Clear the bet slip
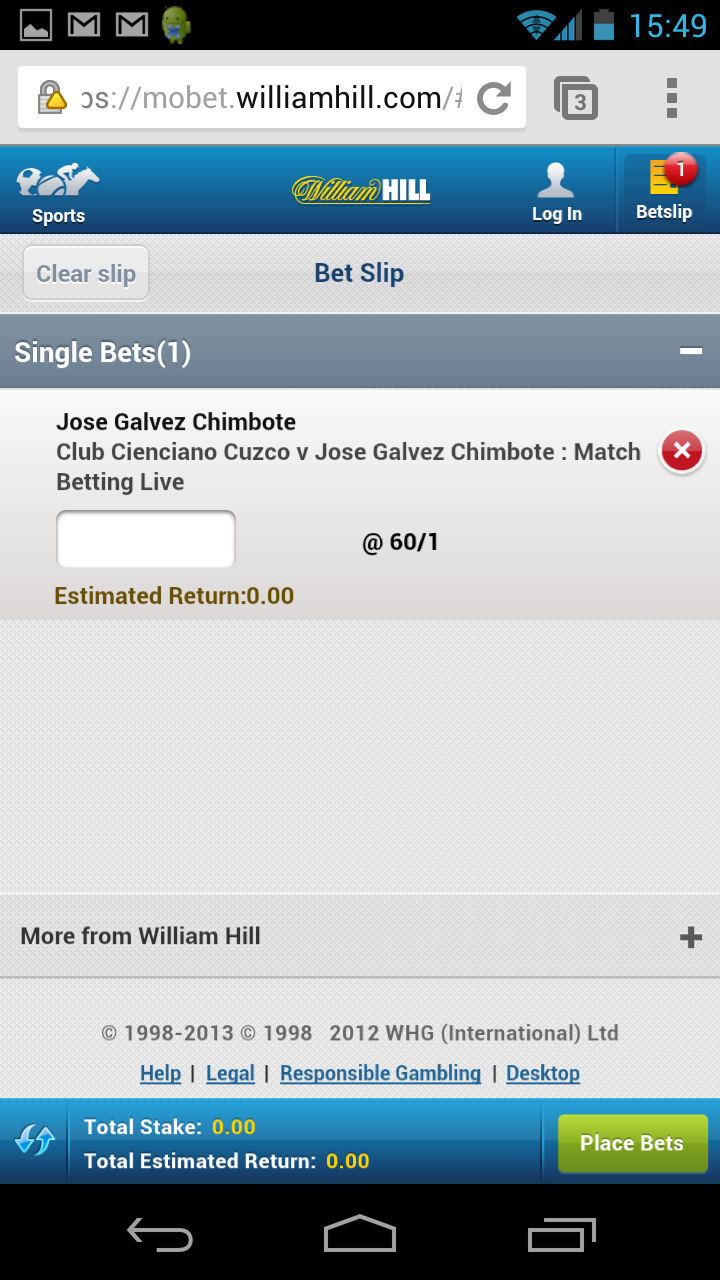 86,273
